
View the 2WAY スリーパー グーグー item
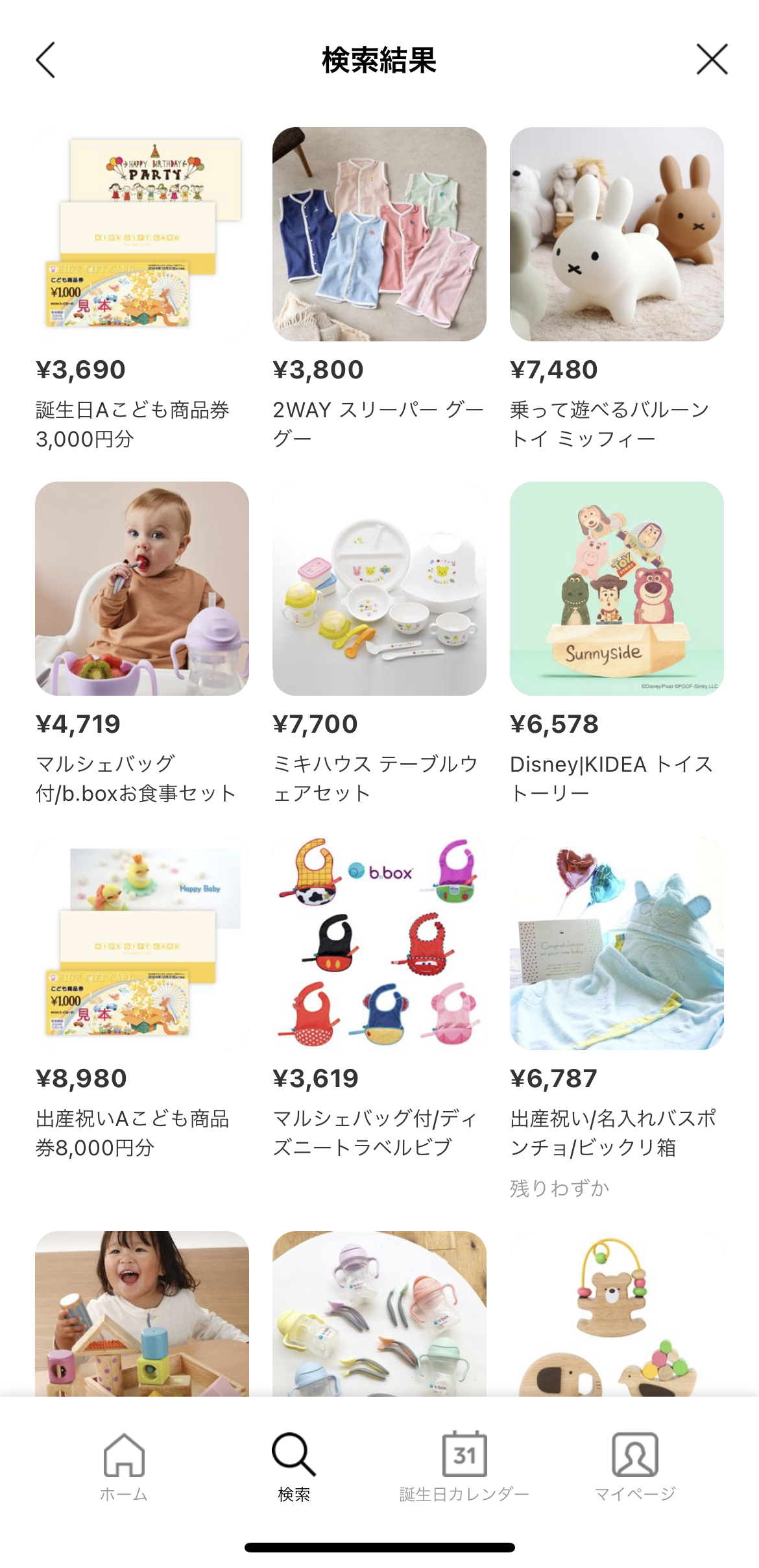tap(379, 234)
